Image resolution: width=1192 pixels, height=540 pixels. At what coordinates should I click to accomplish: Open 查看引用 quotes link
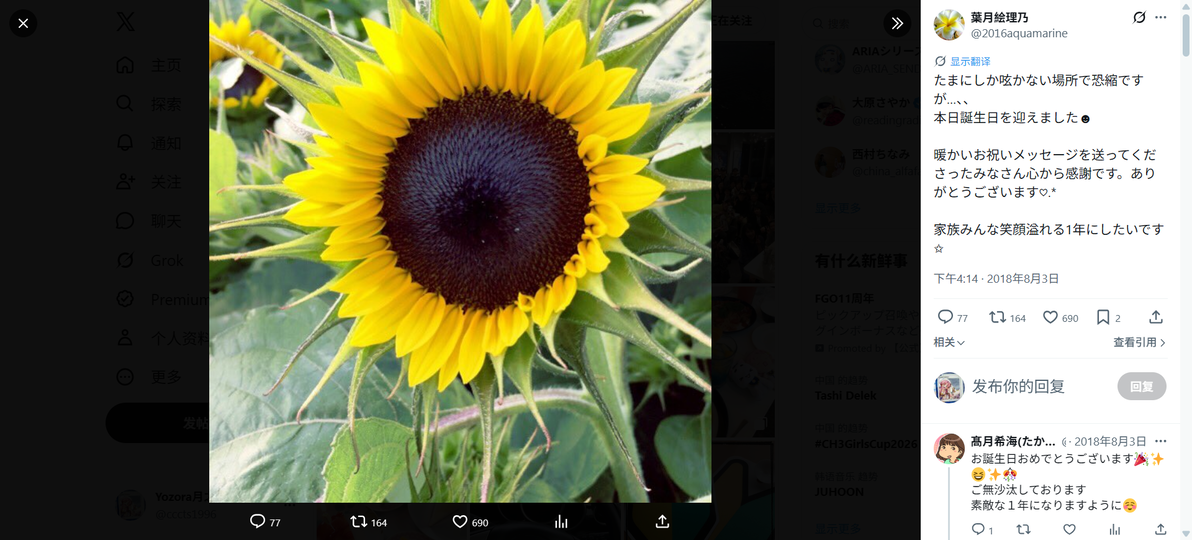point(1140,343)
